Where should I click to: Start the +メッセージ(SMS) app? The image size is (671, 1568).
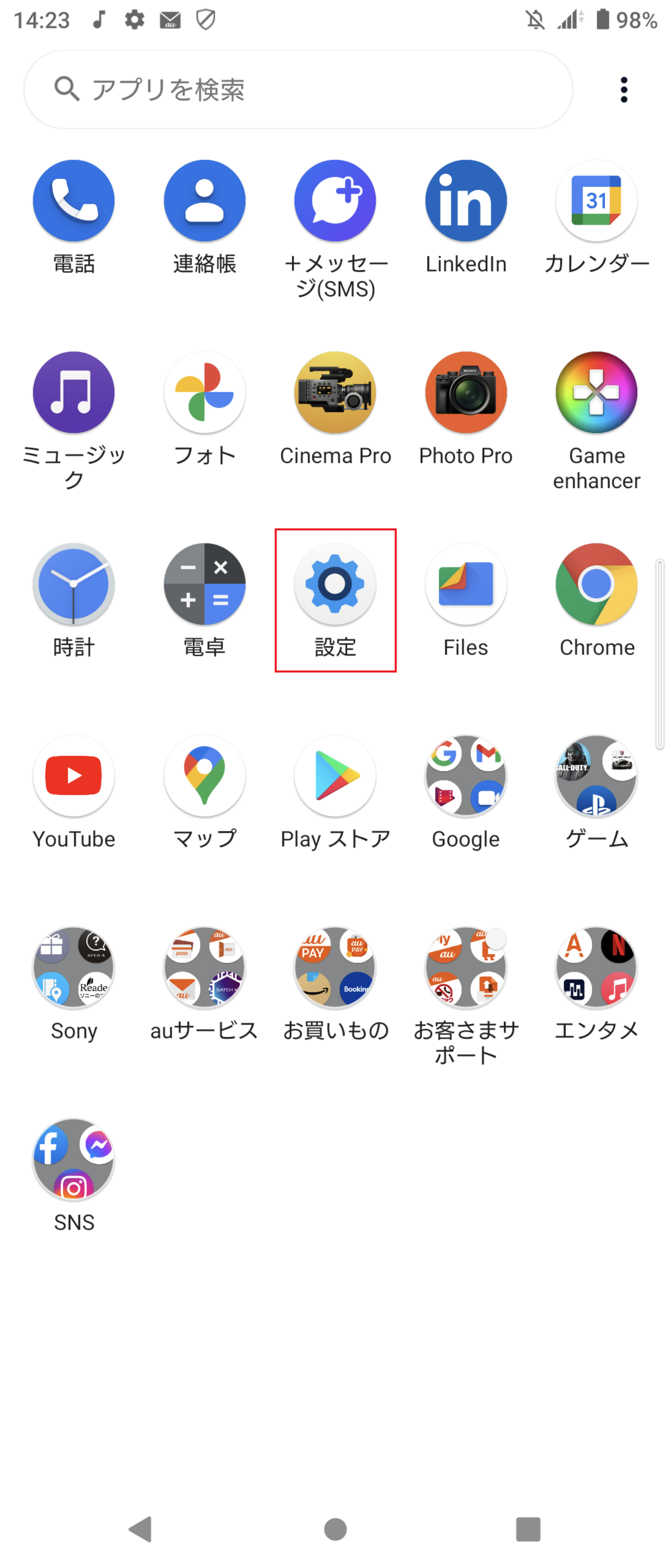pyautogui.click(x=335, y=201)
